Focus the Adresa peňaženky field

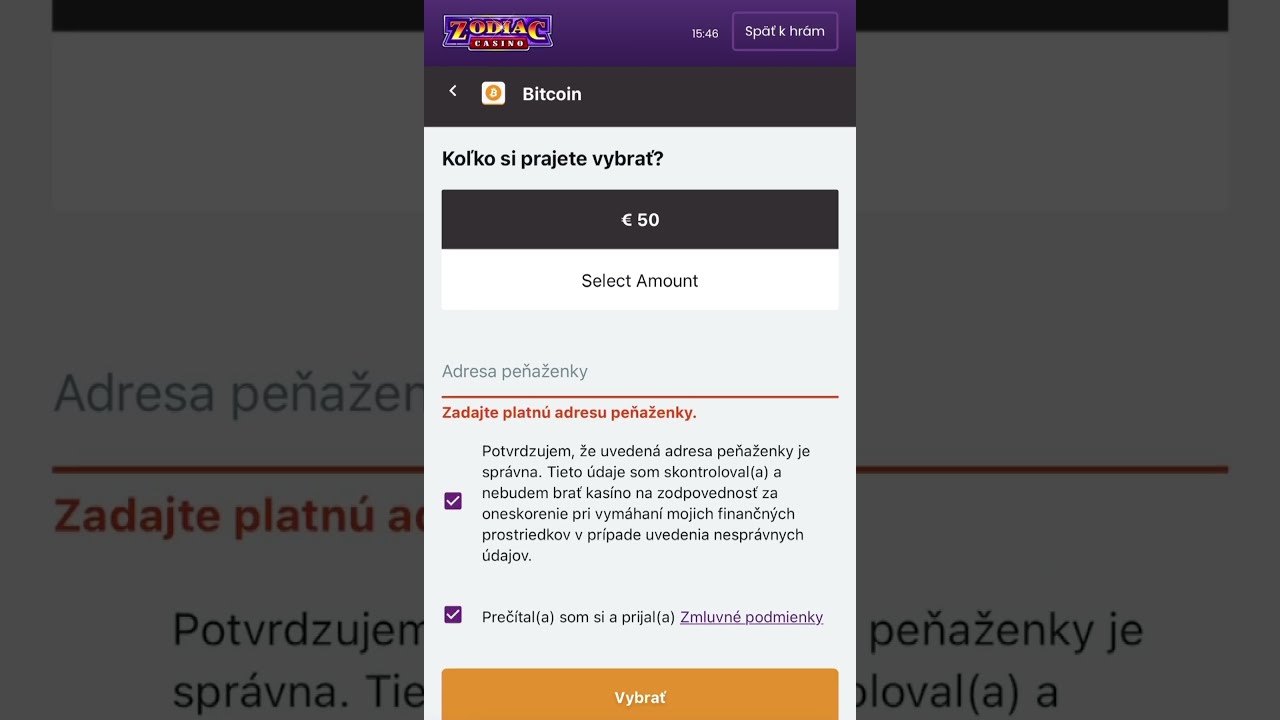[640, 372]
